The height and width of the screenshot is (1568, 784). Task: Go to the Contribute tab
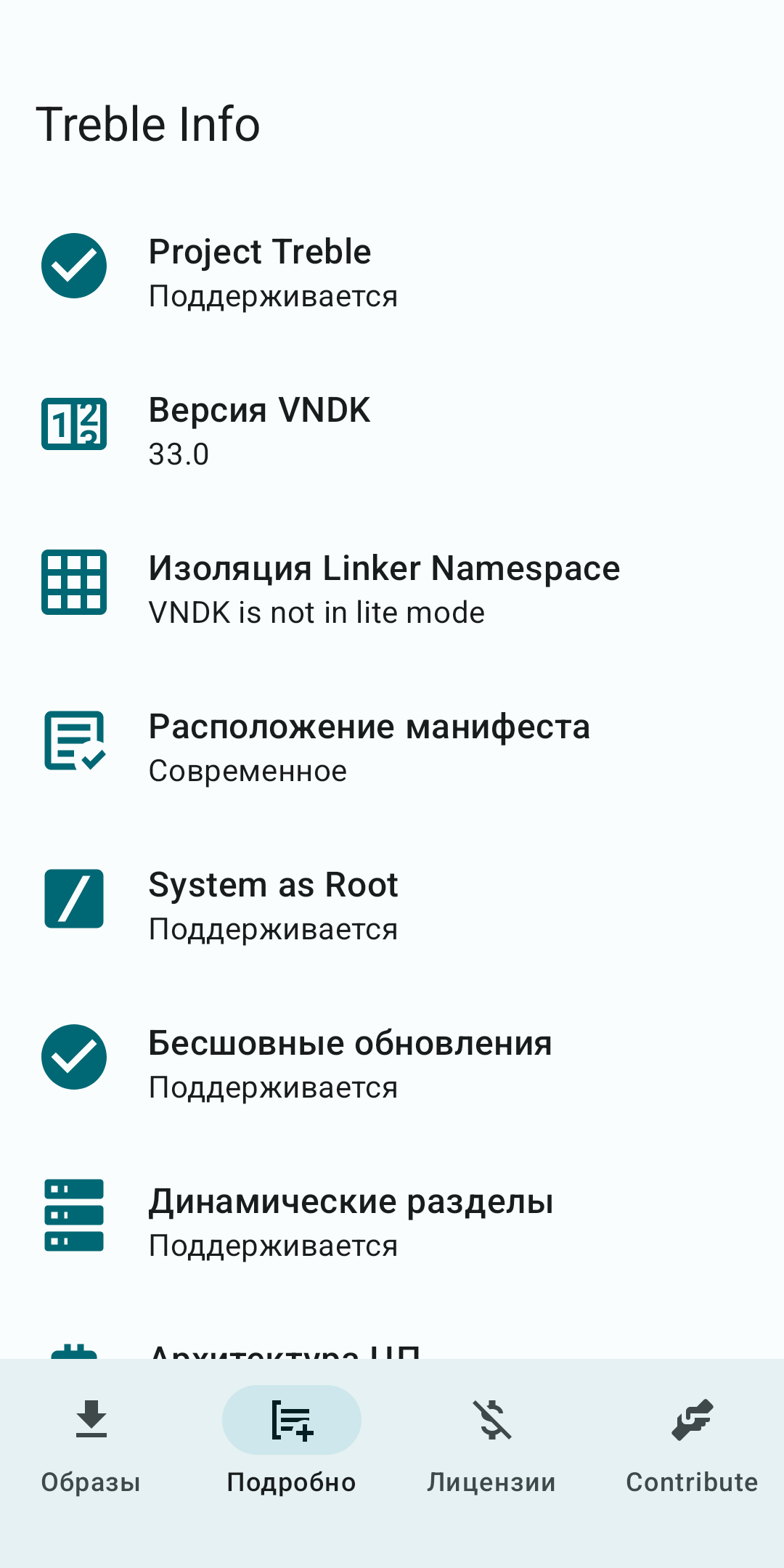pyautogui.click(x=692, y=1441)
